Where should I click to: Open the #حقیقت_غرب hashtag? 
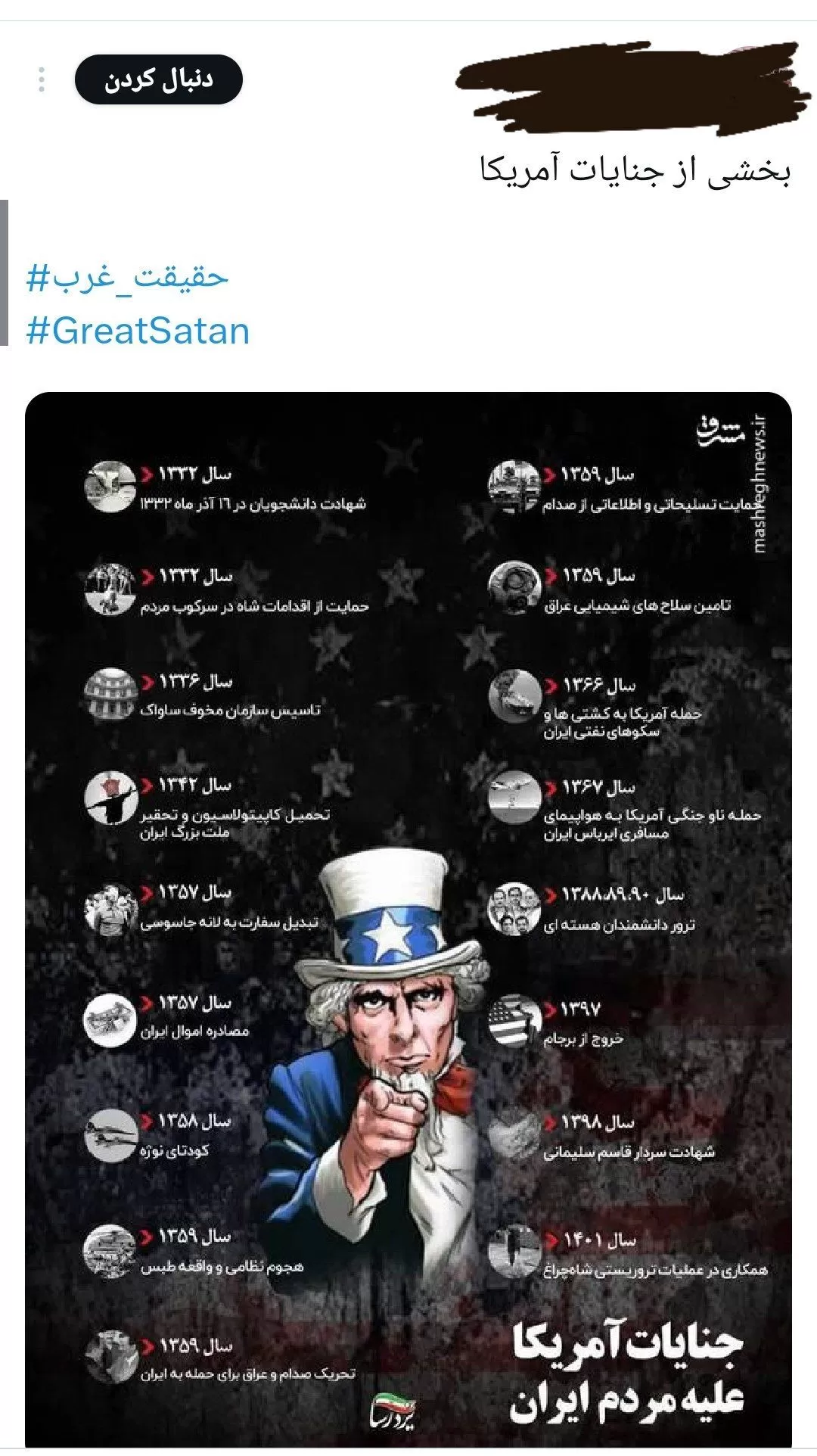click(127, 278)
